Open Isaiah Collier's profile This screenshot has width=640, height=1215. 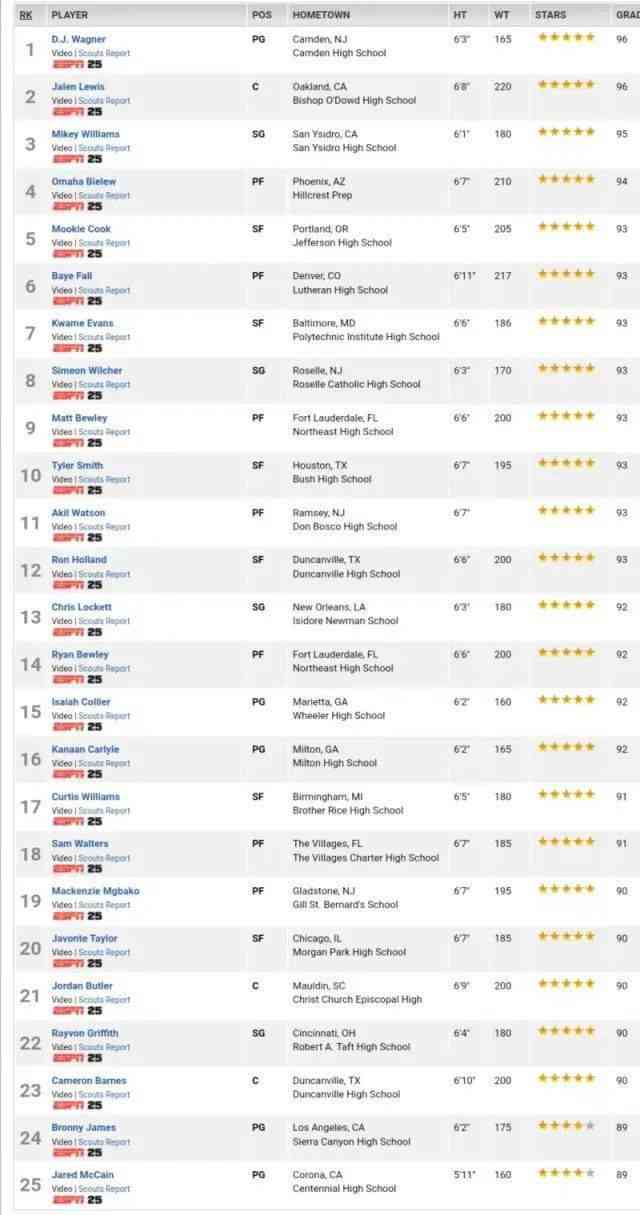click(x=81, y=702)
